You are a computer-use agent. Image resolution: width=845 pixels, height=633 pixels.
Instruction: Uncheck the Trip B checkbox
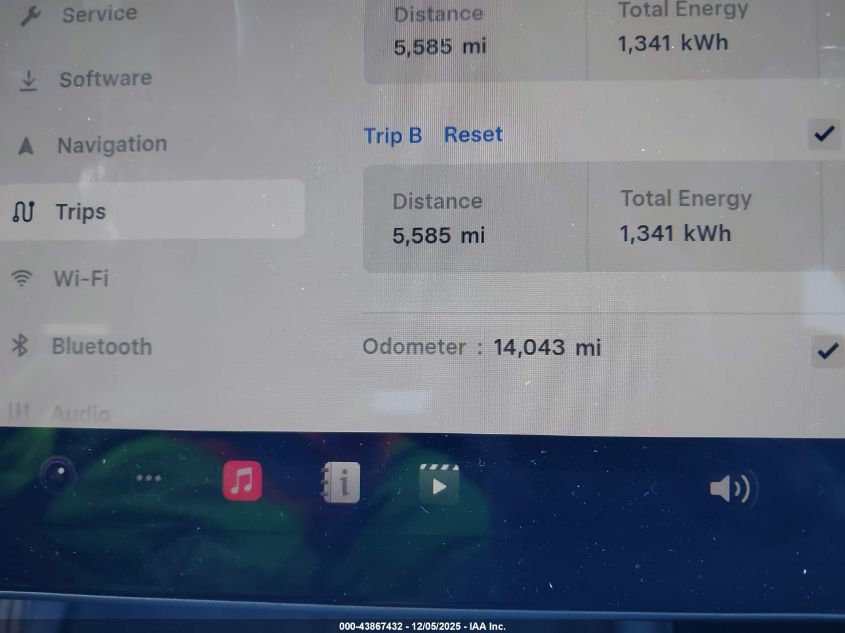pos(824,134)
